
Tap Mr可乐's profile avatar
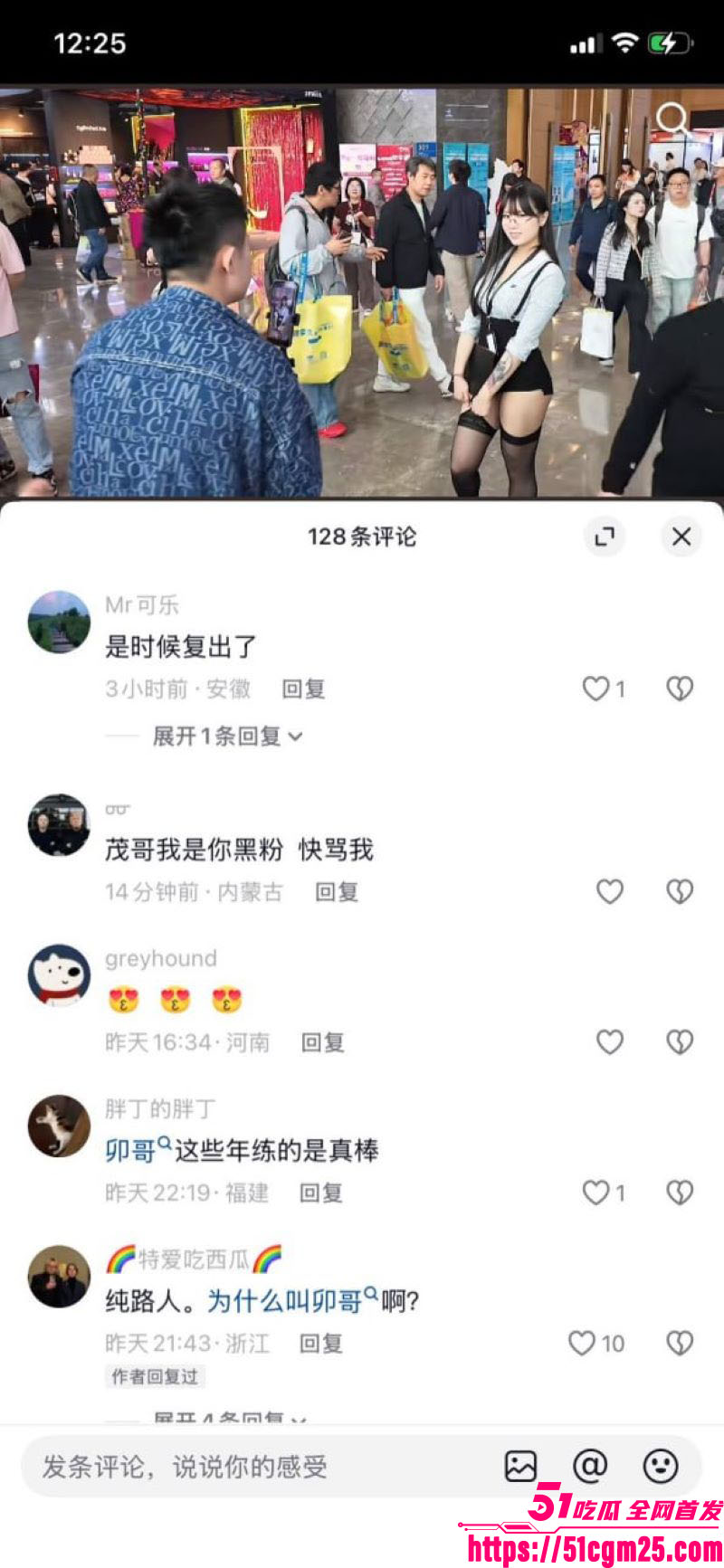(x=59, y=623)
